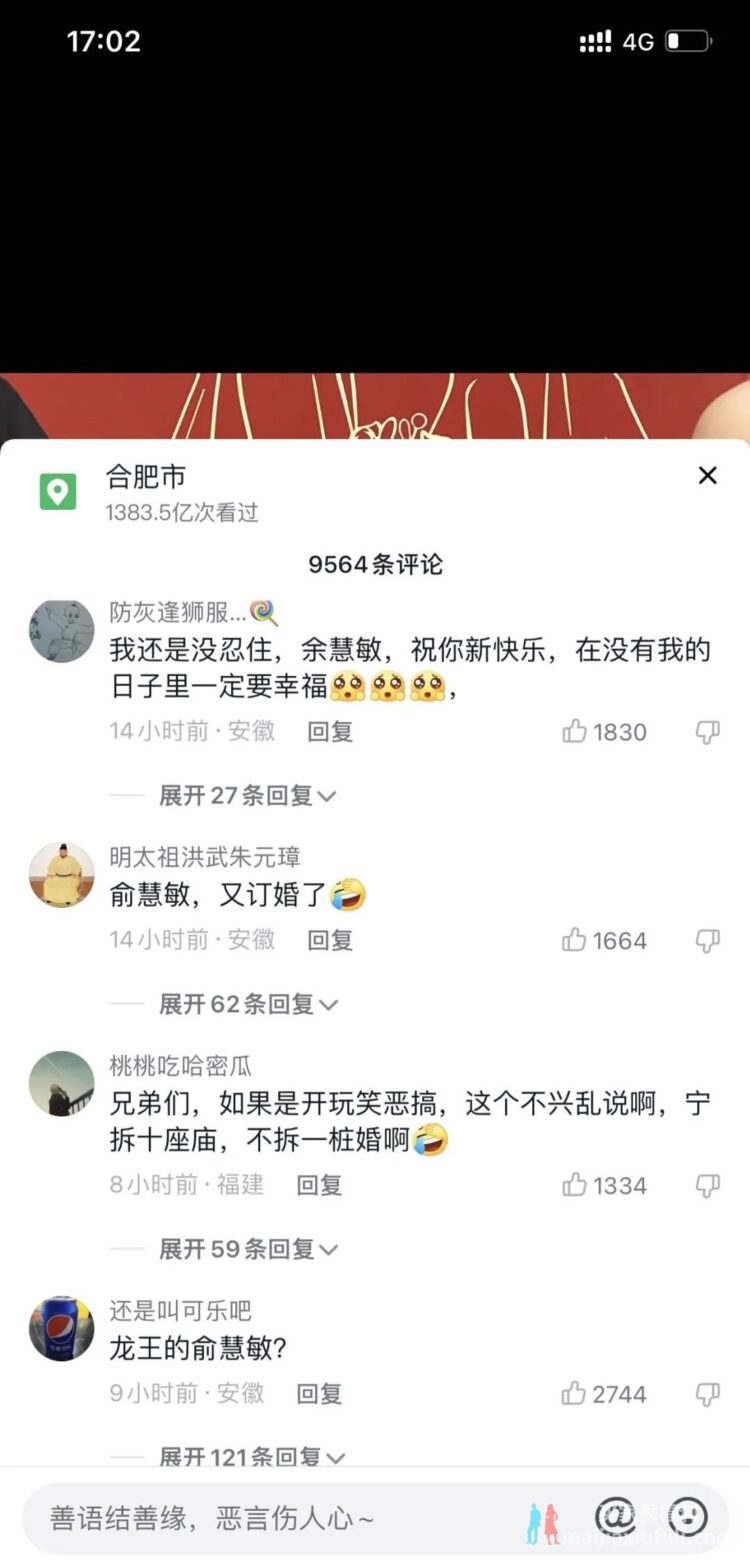The height and width of the screenshot is (1561, 750).
Task: Reply to 还是叫可乐吧's comment
Action: (319, 1394)
